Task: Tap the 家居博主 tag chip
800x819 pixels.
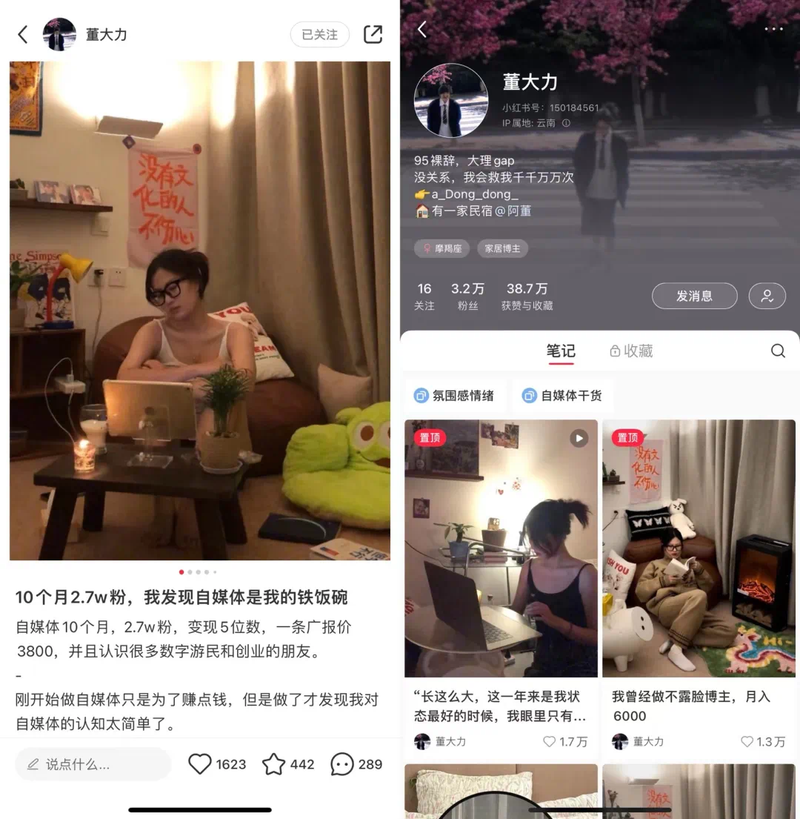Action: coord(502,249)
